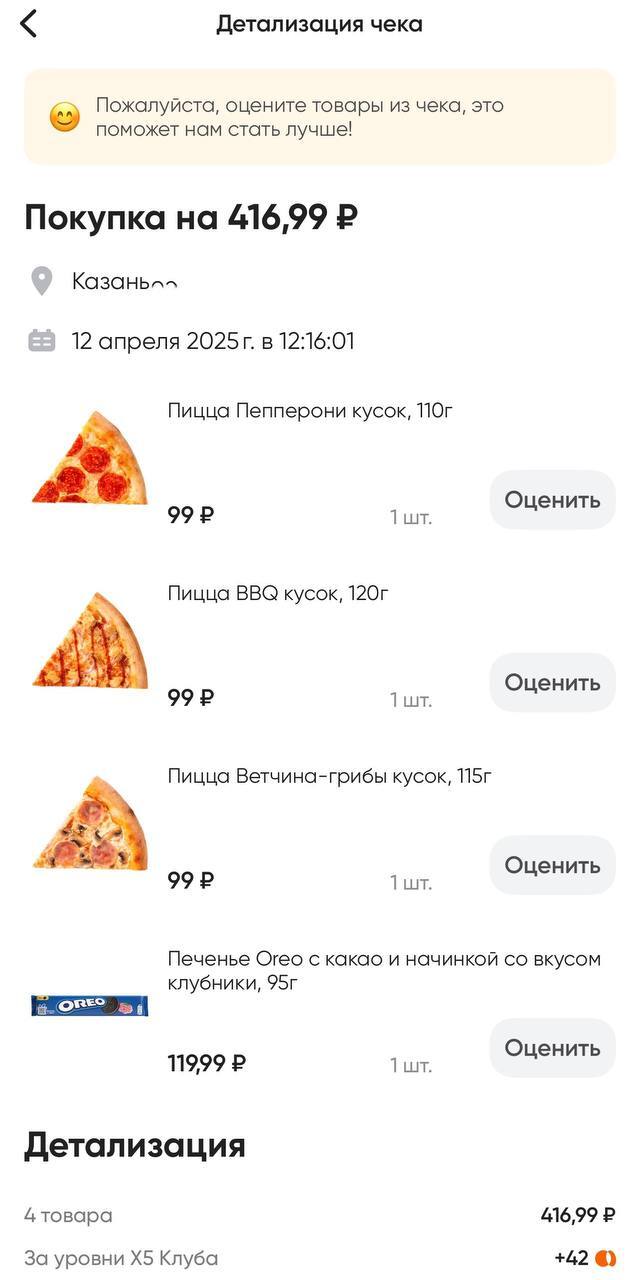
Task: Rate the Пицца Ветчина-грибы slice
Action: click(x=552, y=865)
